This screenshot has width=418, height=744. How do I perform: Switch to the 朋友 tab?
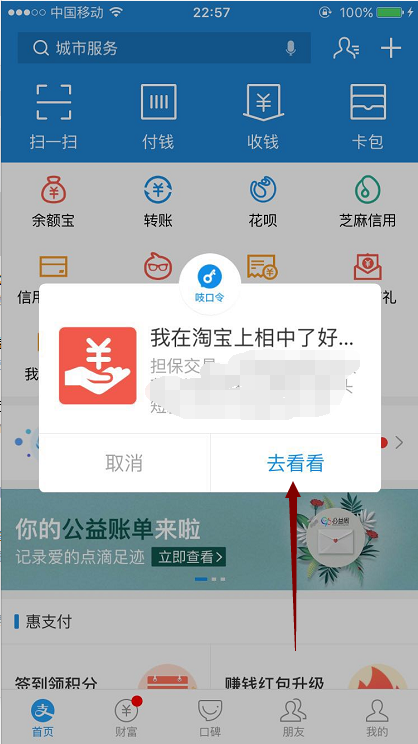click(x=293, y=717)
